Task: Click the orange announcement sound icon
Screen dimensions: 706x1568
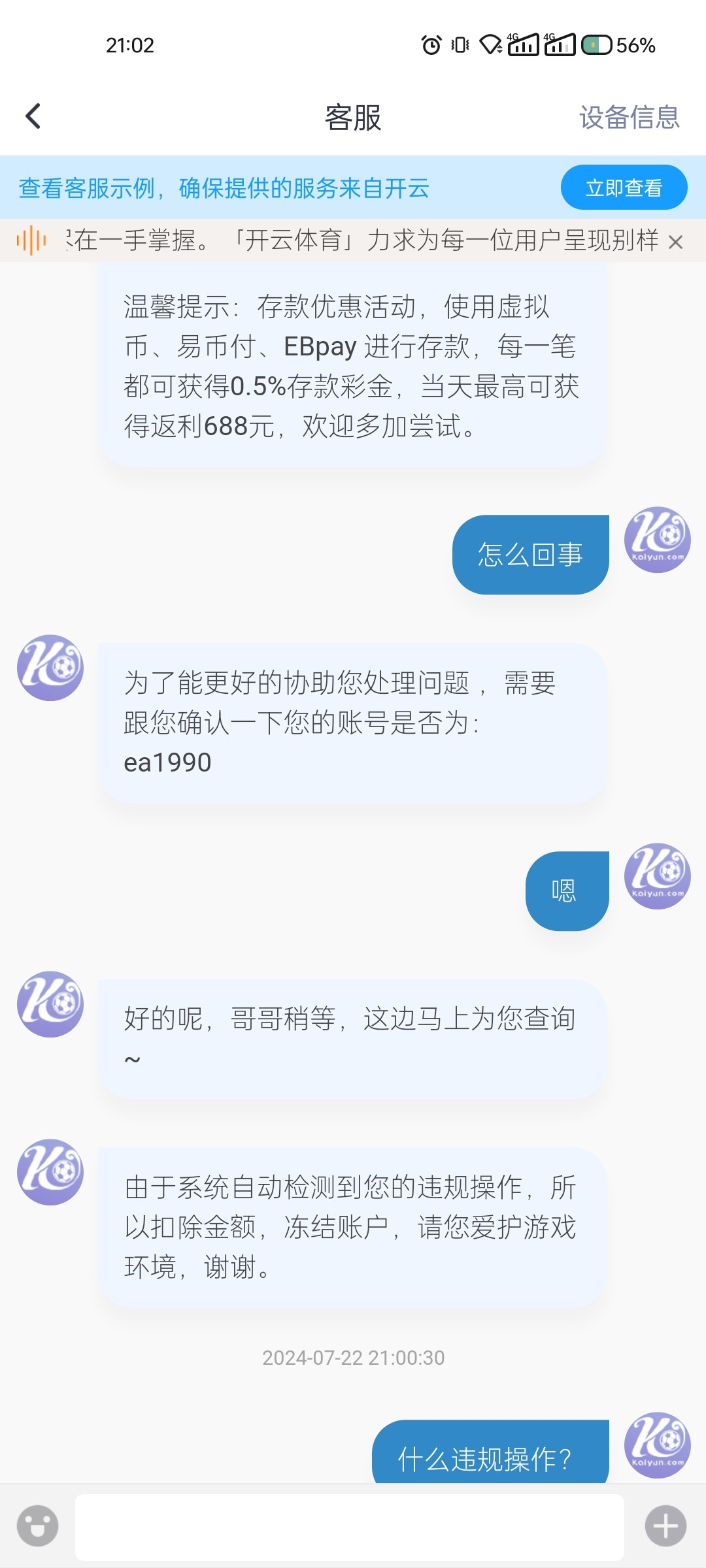Action: tap(32, 241)
